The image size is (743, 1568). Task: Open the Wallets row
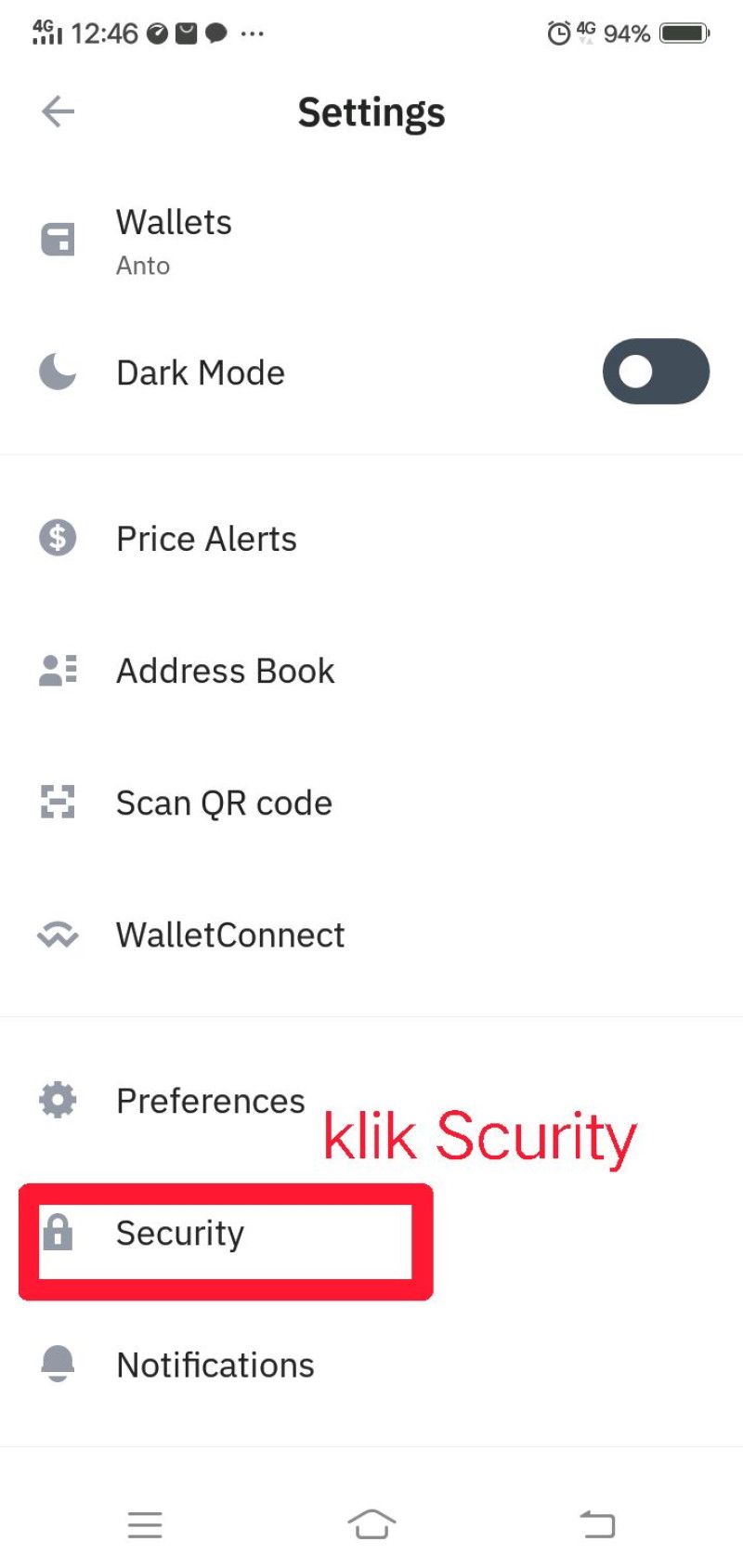click(371, 241)
